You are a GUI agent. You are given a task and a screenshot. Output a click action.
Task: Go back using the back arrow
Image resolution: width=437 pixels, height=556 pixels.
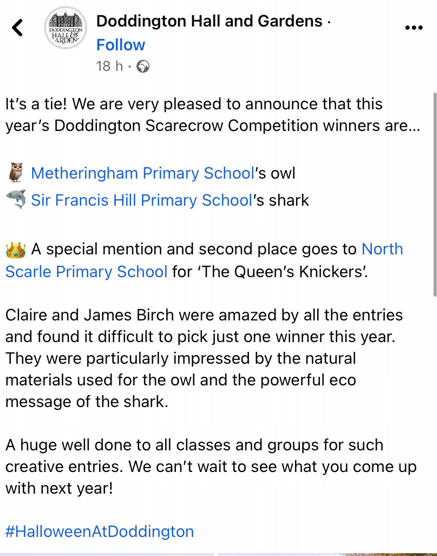click(17, 28)
